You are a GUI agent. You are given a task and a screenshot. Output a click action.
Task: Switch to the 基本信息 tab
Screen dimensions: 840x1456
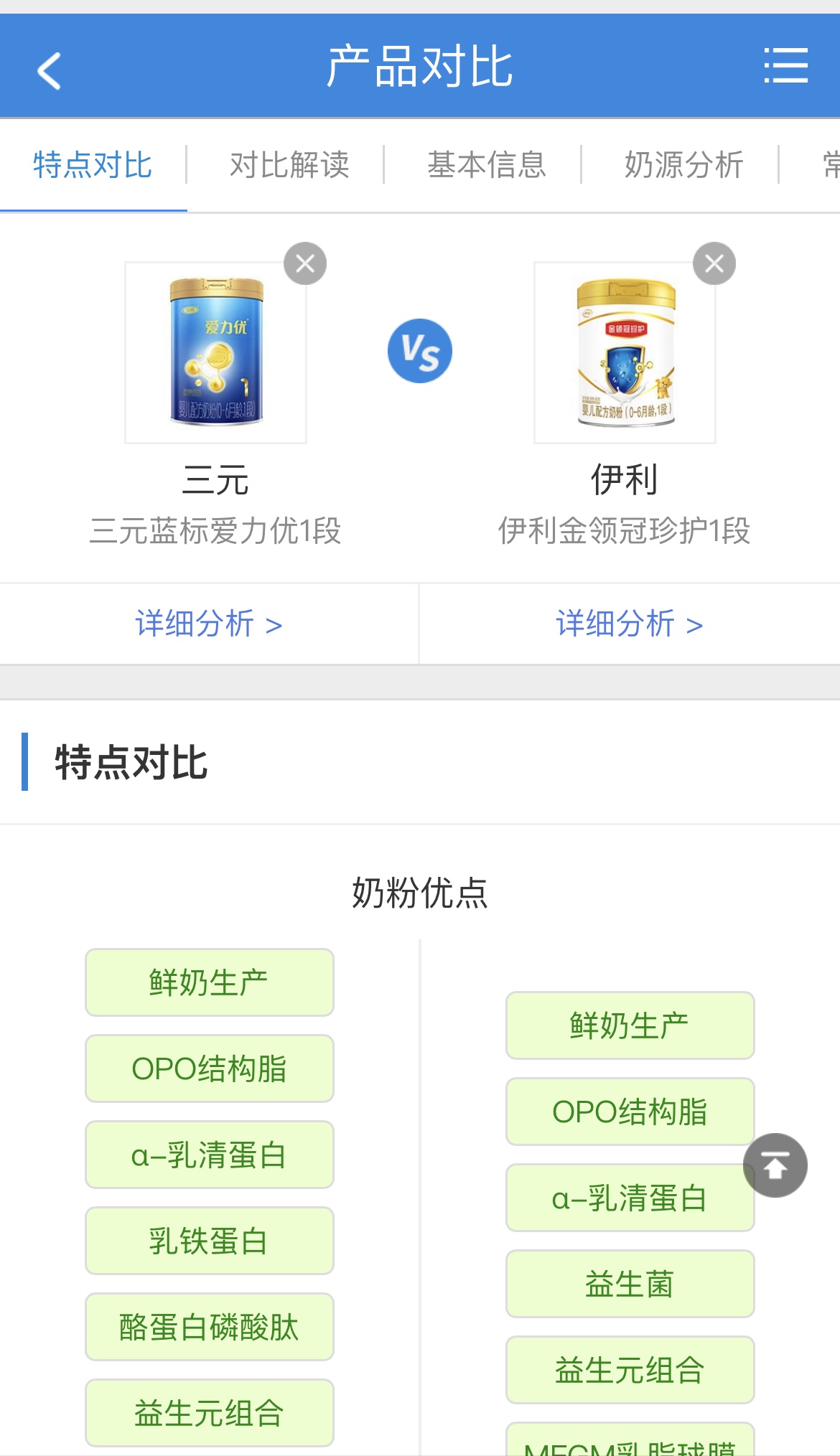click(x=487, y=166)
